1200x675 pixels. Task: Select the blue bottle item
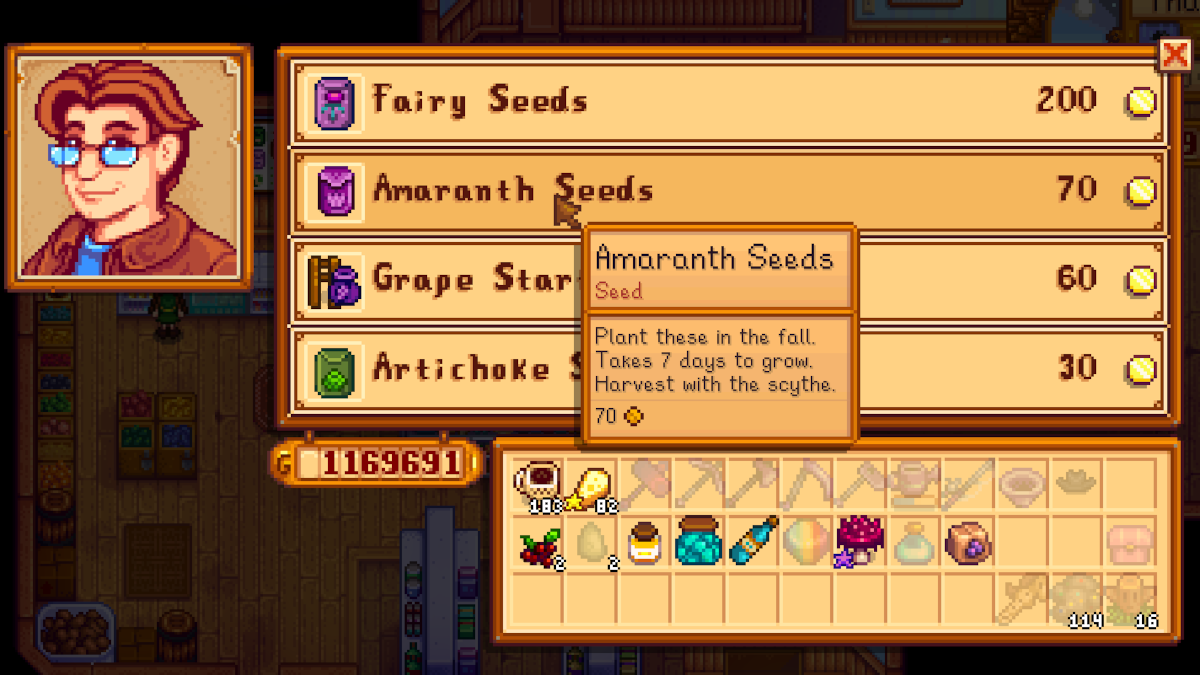click(753, 541)
